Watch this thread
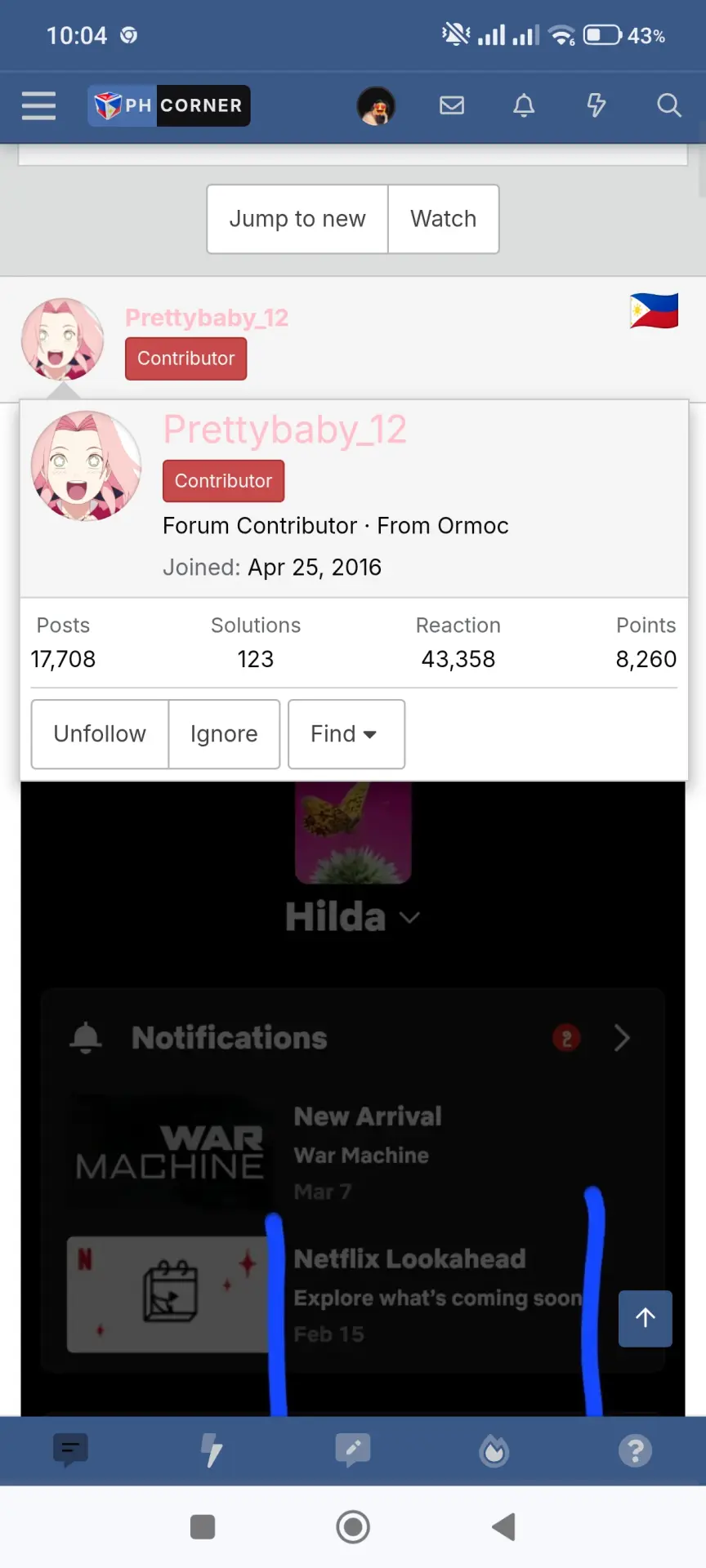This screenshot has width=706, height=1568. 444,219
